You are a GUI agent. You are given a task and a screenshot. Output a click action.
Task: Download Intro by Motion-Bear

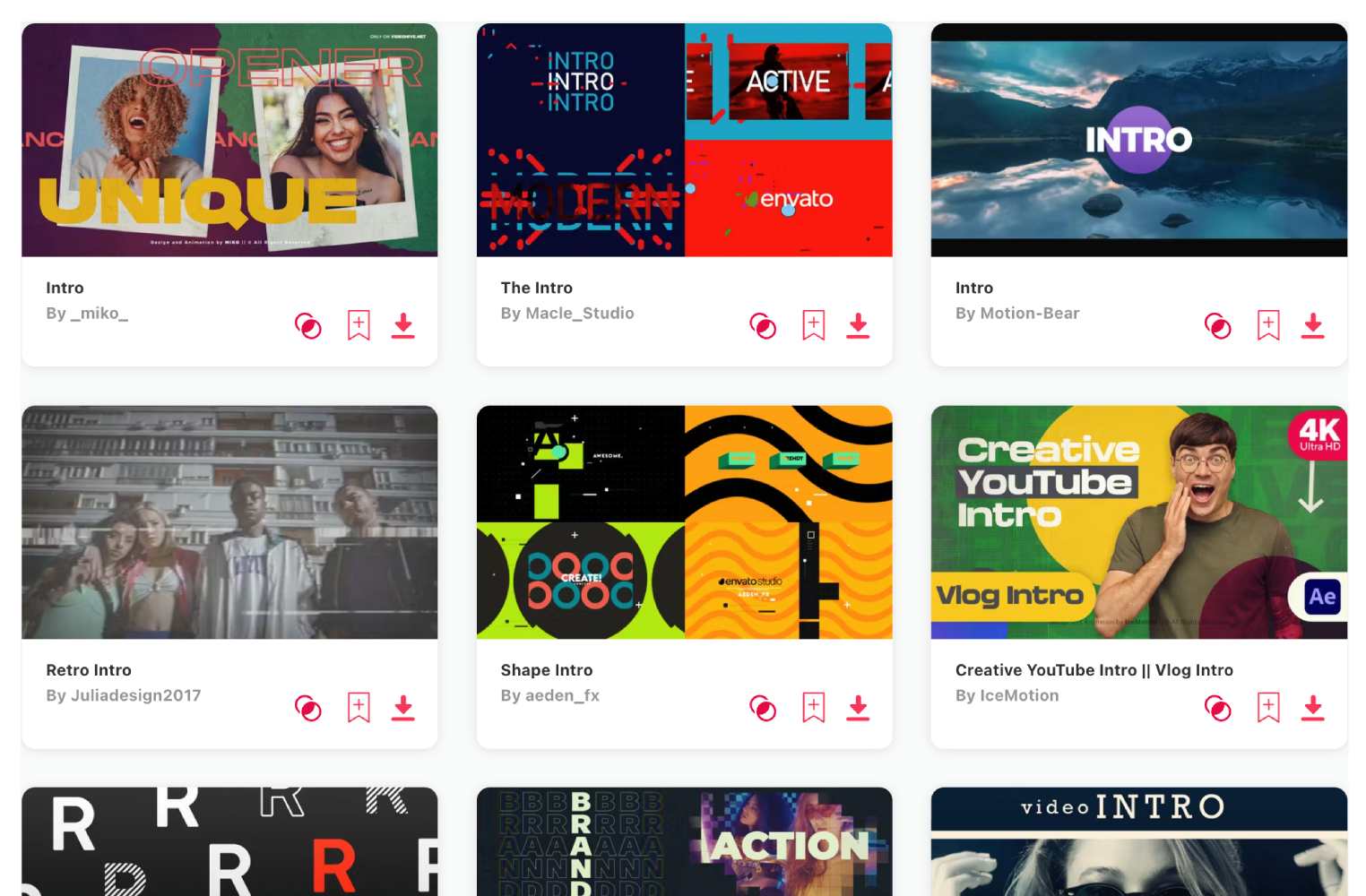(1312, 325)
